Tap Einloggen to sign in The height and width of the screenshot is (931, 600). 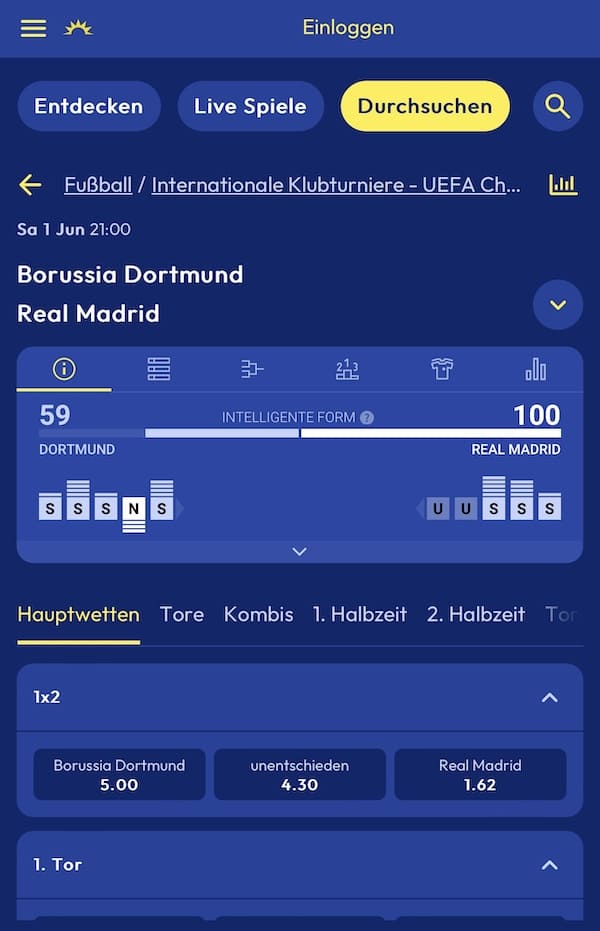(348, 28)
